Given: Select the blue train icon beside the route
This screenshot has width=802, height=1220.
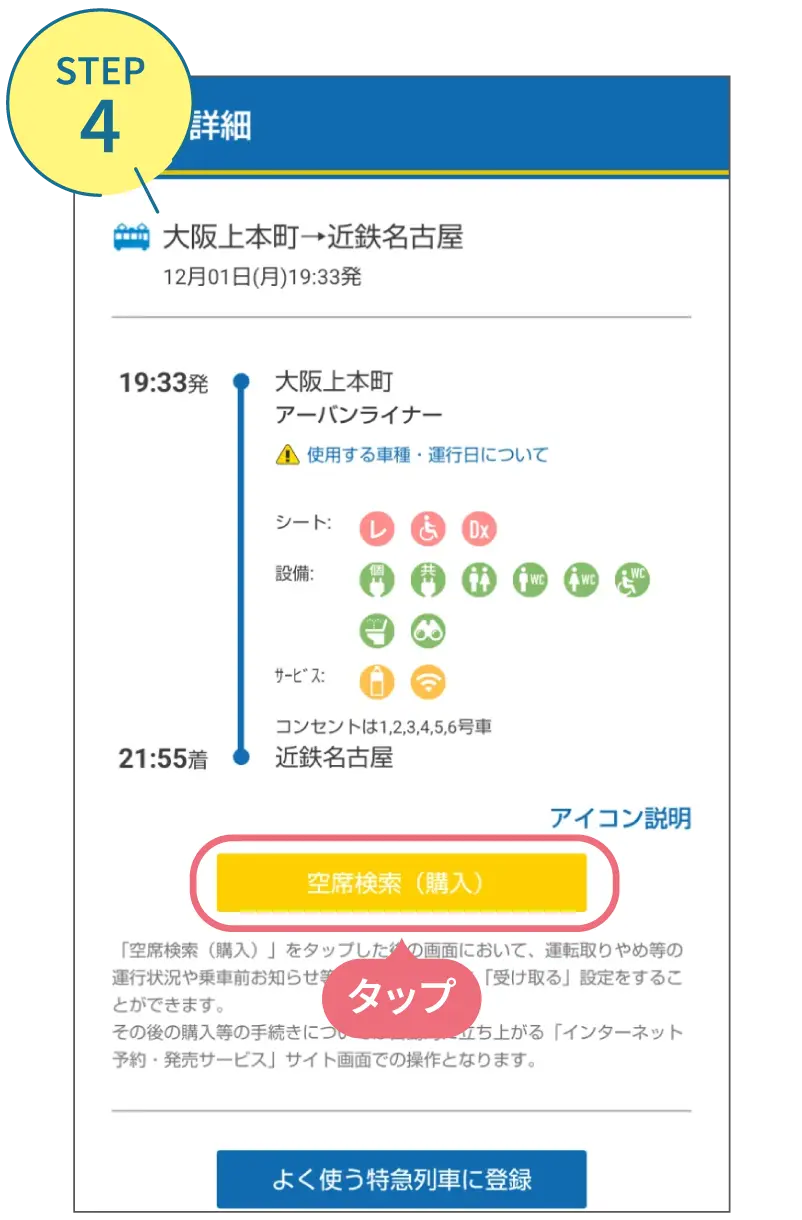Looking at the screenshot, I should coord(133,234).
